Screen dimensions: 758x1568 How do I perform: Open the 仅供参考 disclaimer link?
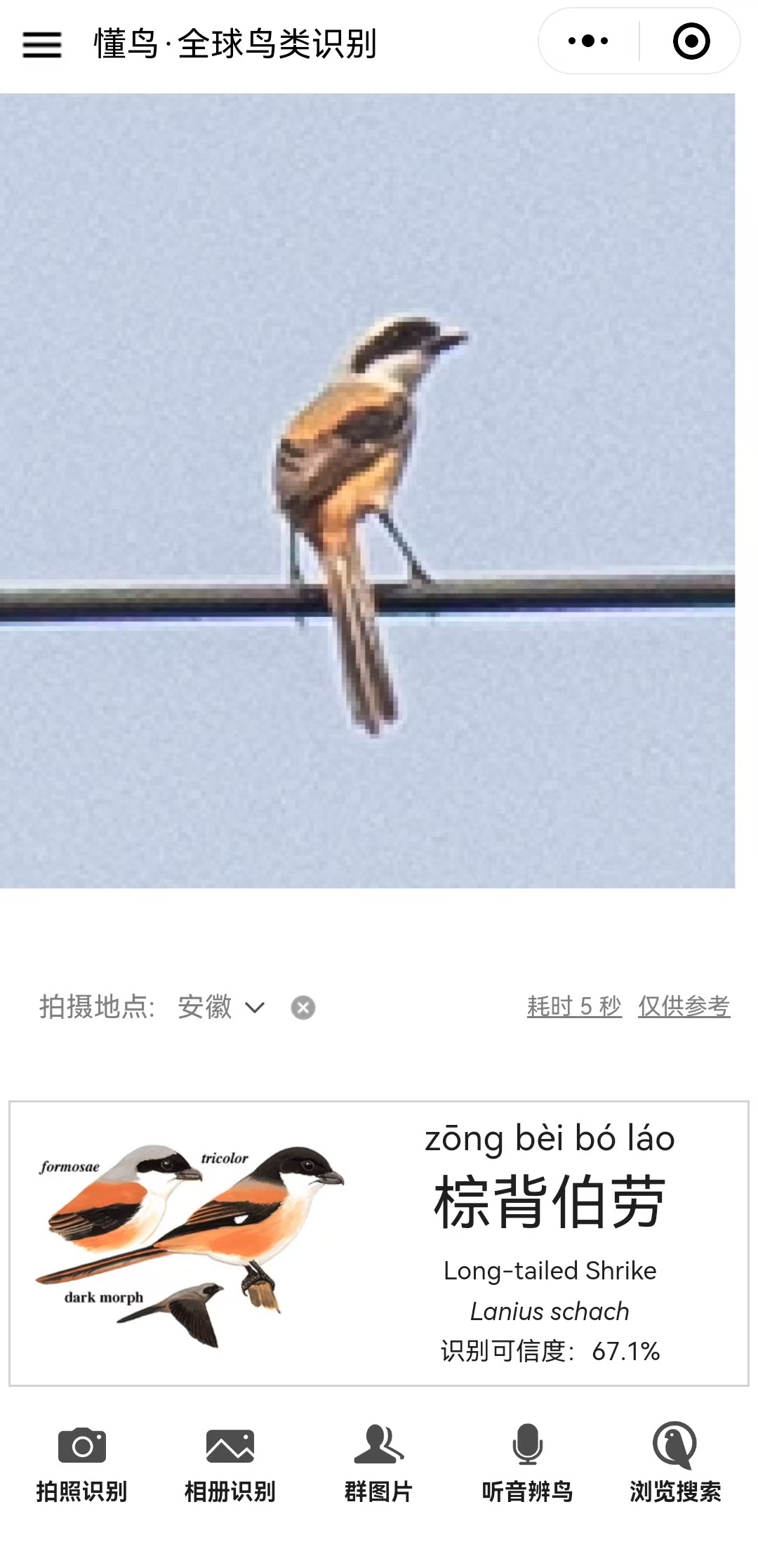[684, 1006]
